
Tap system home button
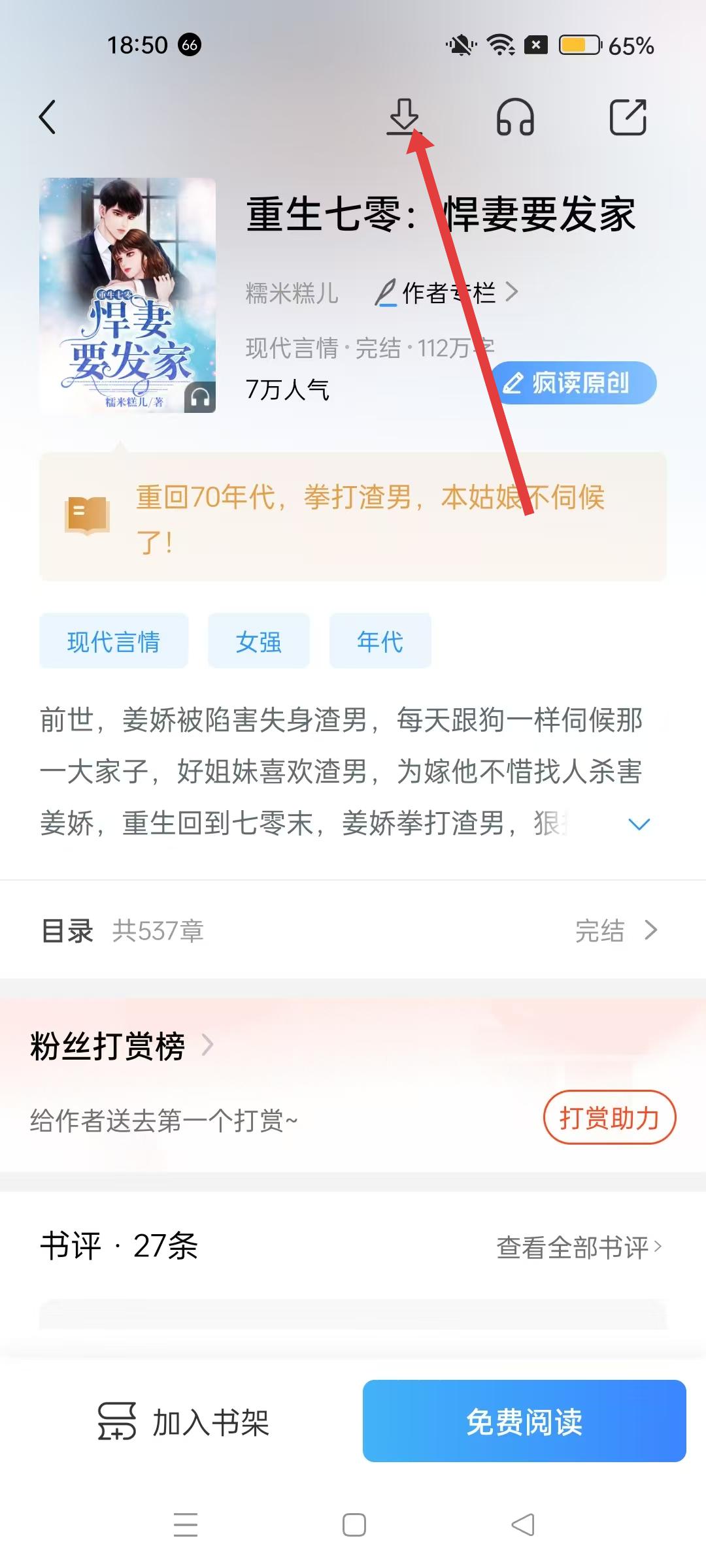354,1525
